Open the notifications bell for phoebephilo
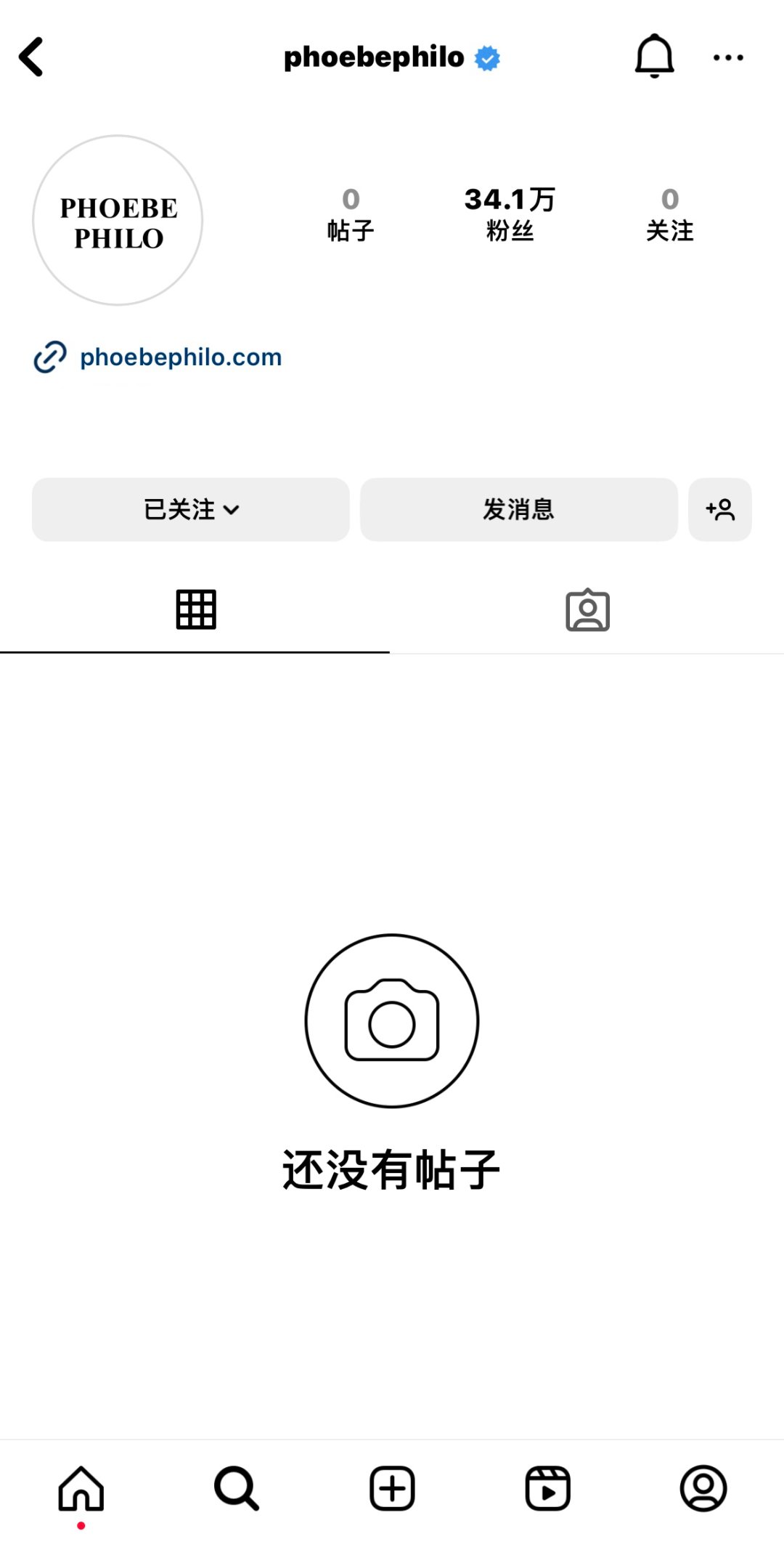Viewport: 784px width, 1547px height. point(654,56)
